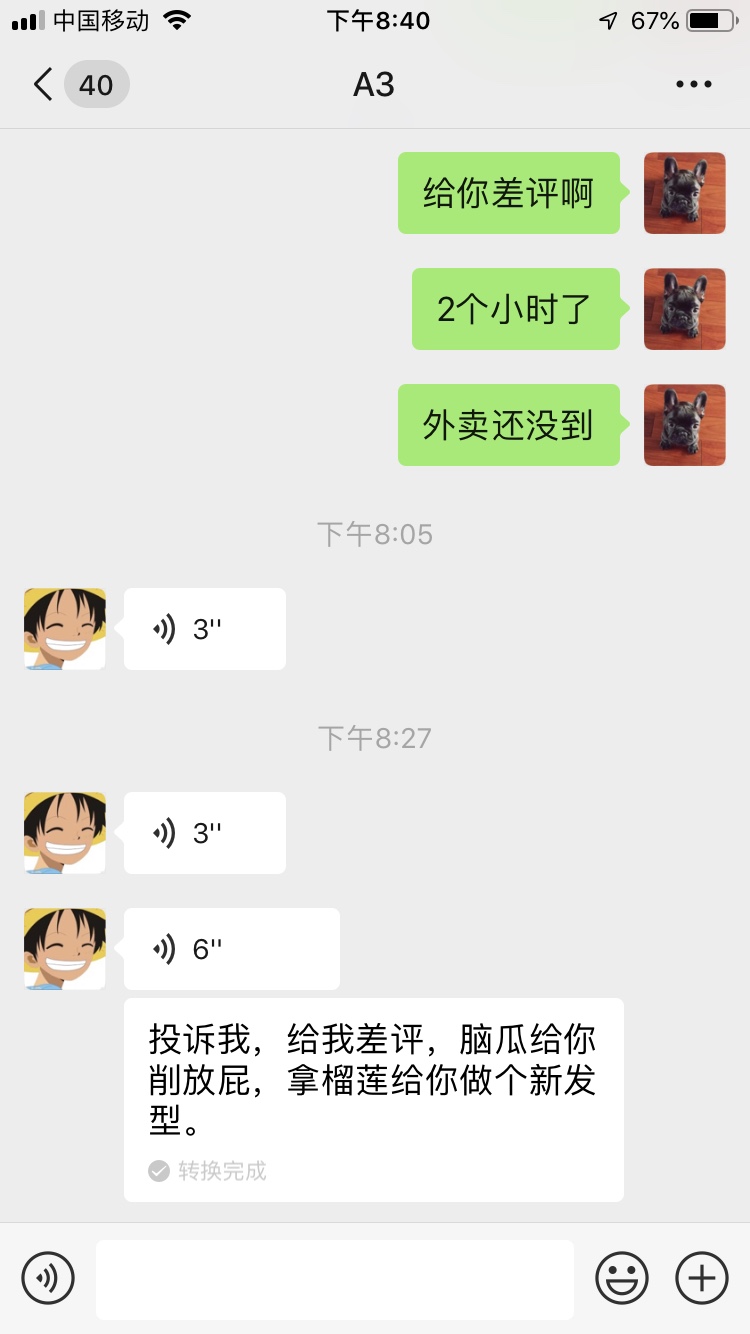Play the 3'' voice message from 下午8:27
The width and height of the screenshot is (750, 1334).
click(204, 833)
